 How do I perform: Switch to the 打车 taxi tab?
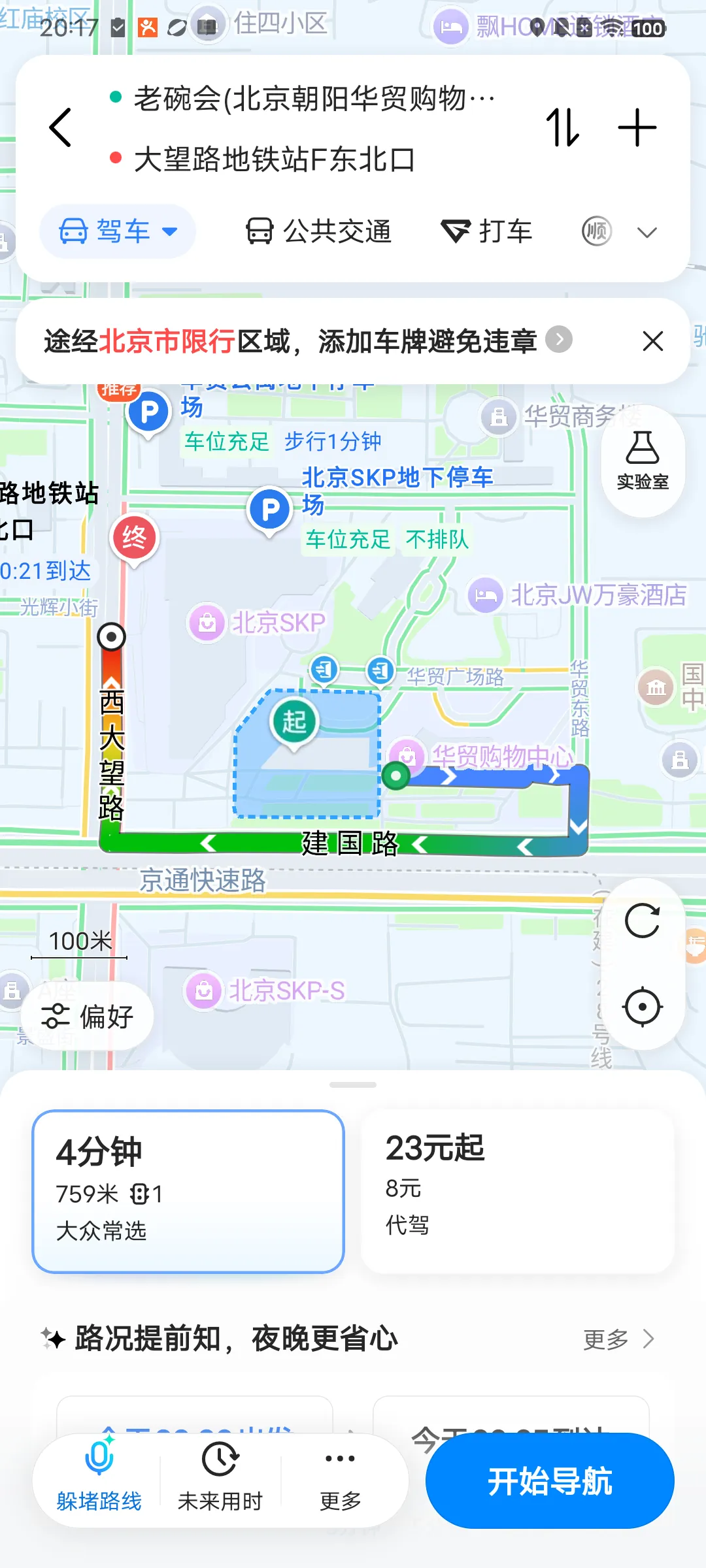point(487,231)
